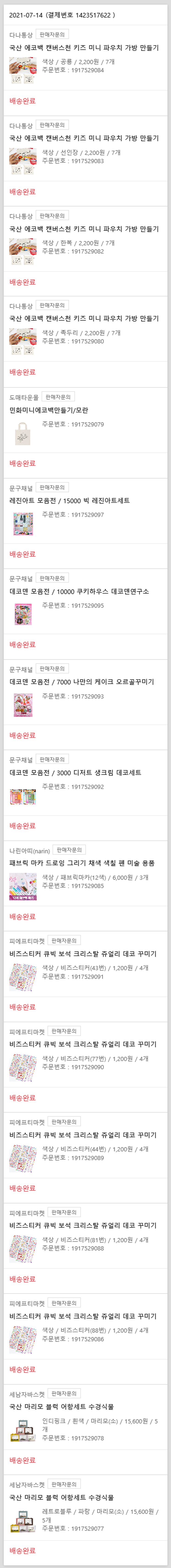Tap 판매자문의 for 케이크 오르골꾸미기 order
Viewport: 171px width, 1568px height.
pyautogui.click(x=52, y=669)
